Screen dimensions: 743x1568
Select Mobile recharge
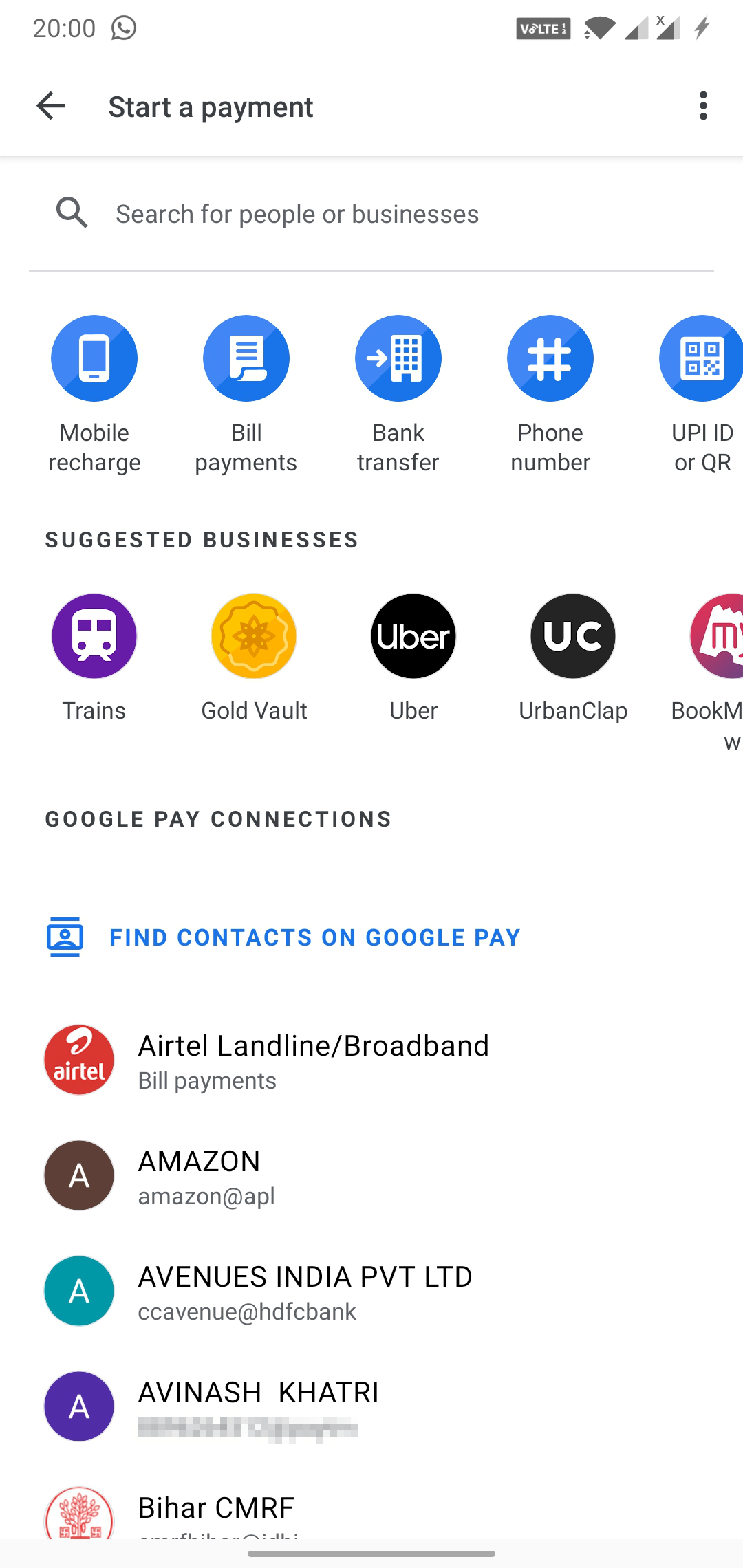click(94, 359)
